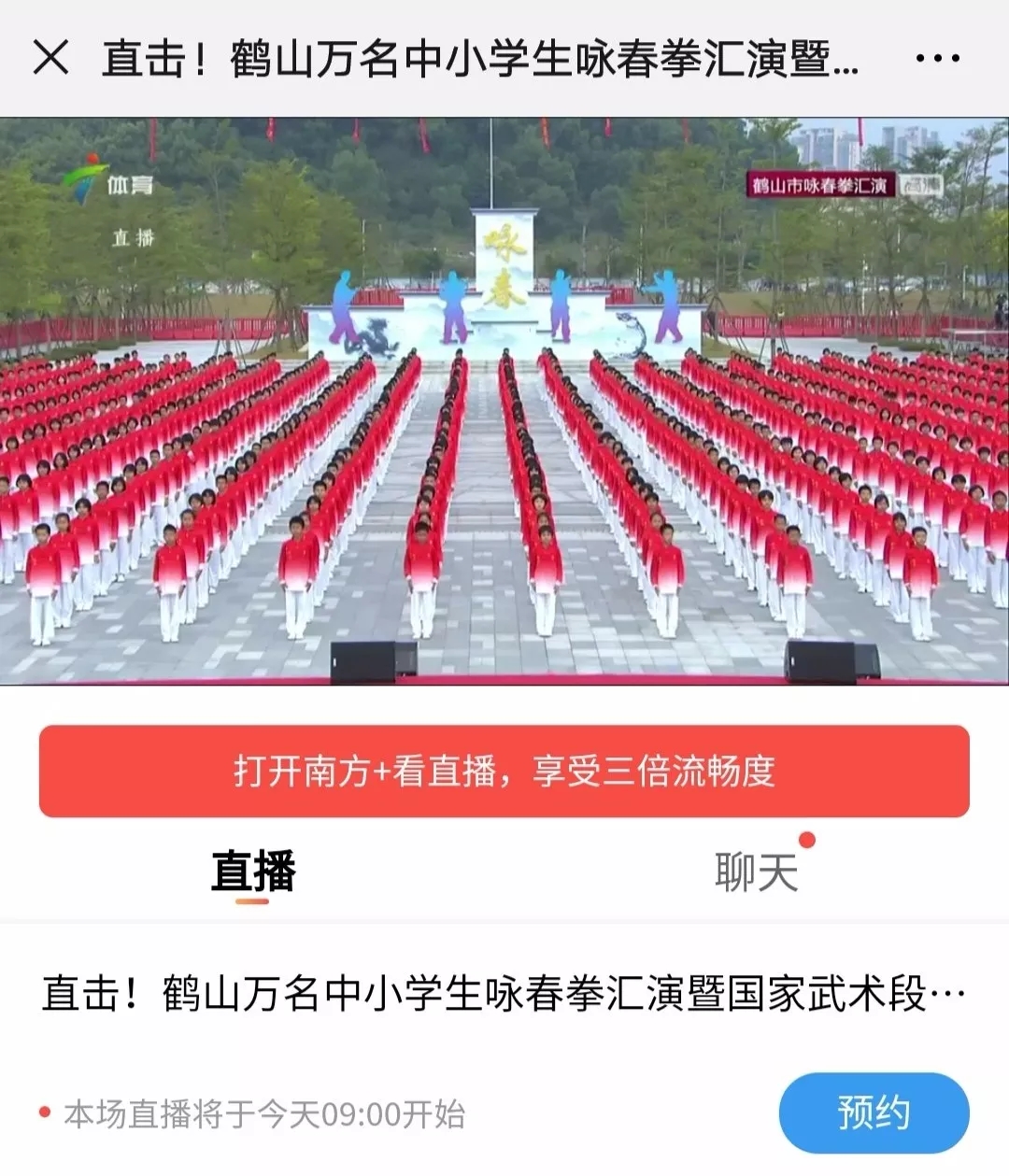Tap the red 打开南方+看直播 banner button
The width and height of the screenshot is (1009, 1176).
(x=504, y=772)
